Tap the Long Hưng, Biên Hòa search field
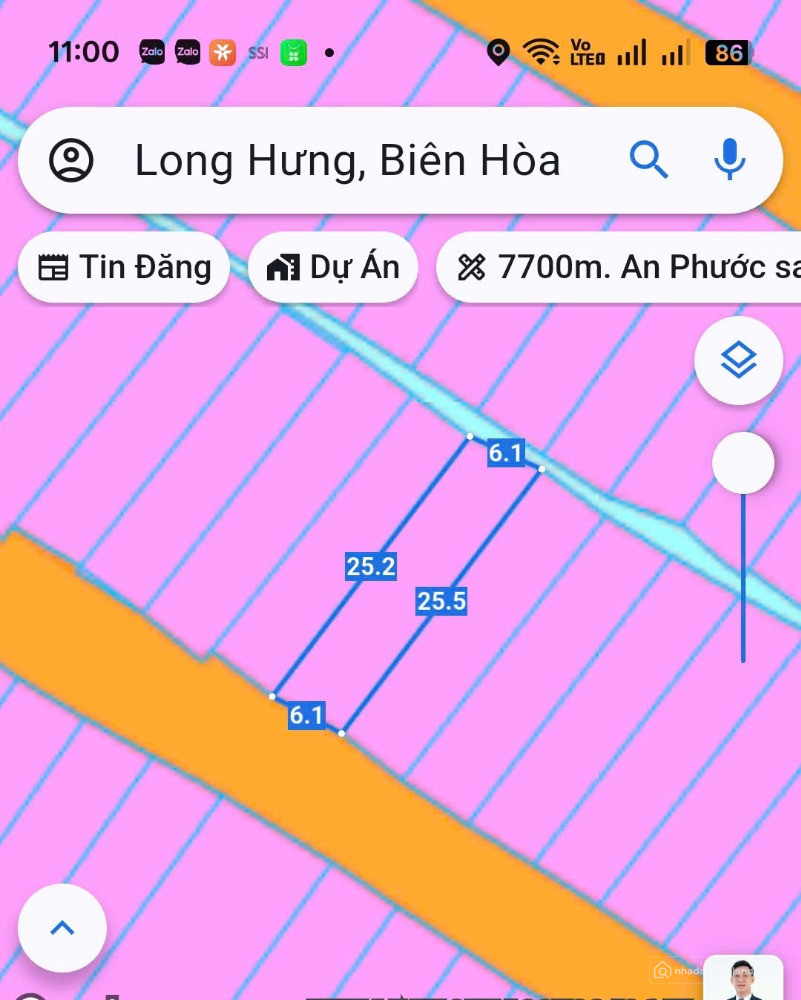The image size is (801, 1000). [348, 160]
